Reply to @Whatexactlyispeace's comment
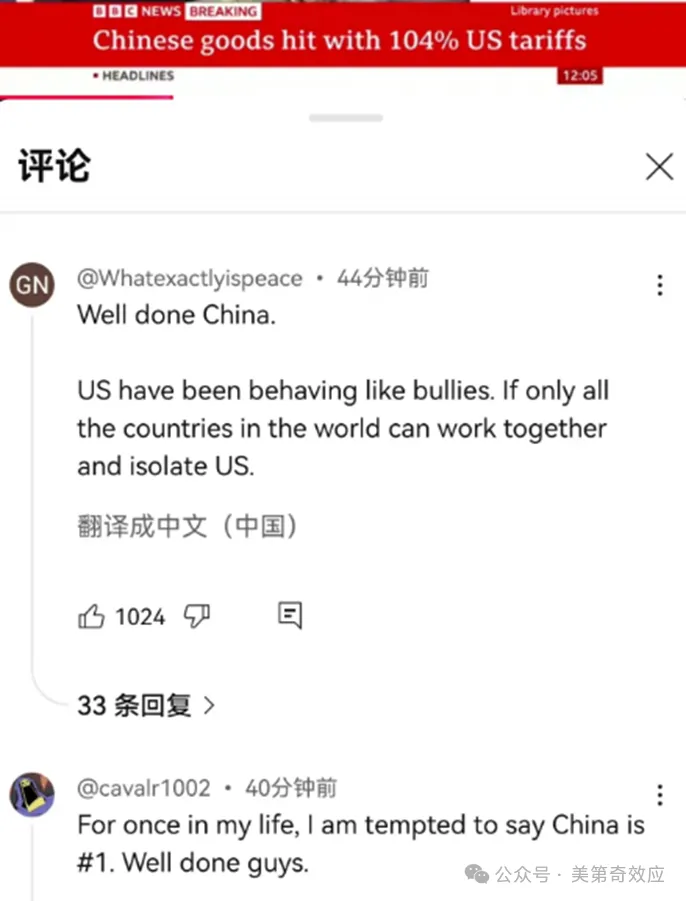The height and width of the screenshot is (901, 686). pos(290,616)
